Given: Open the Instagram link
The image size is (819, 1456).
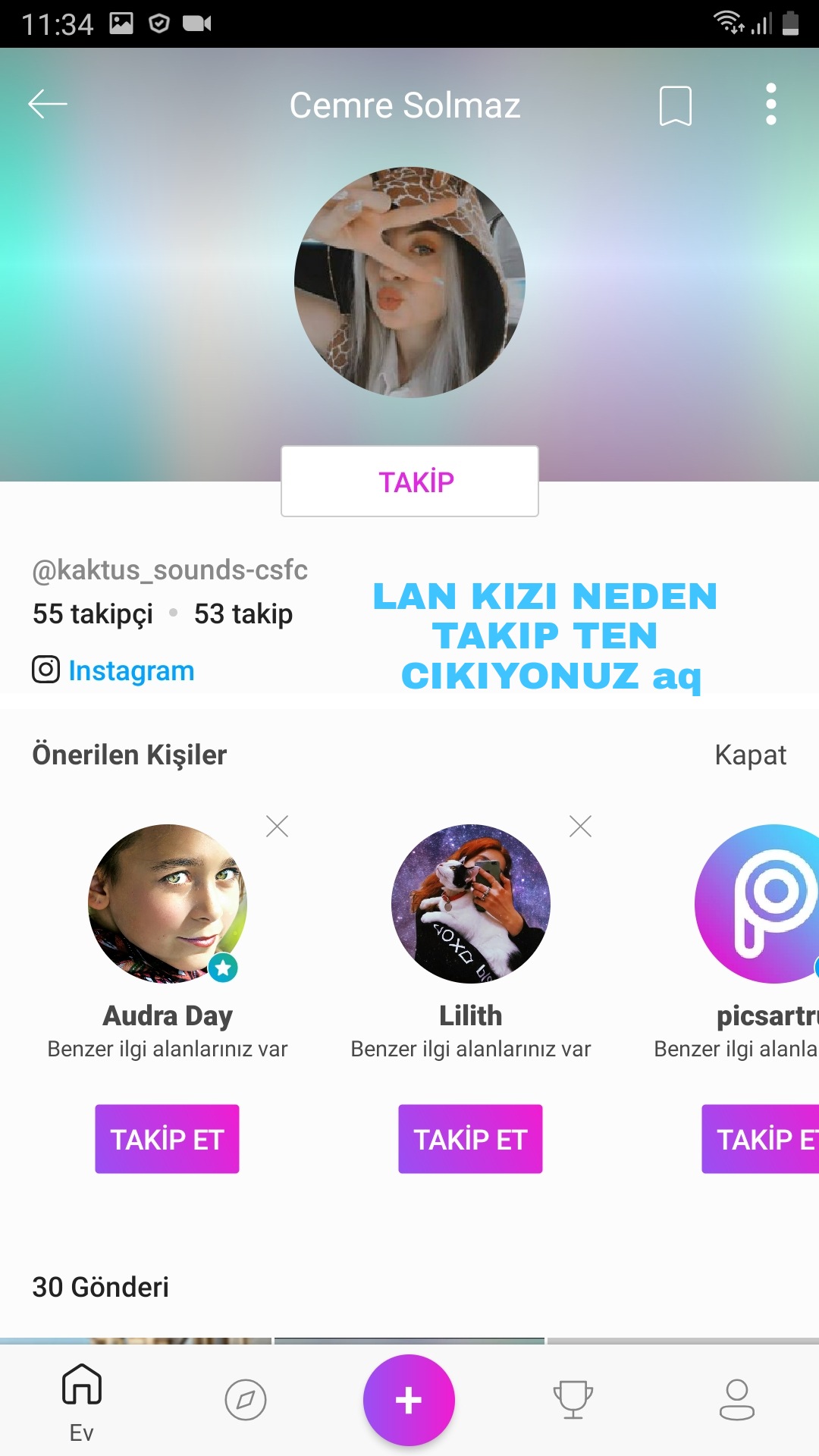Looking at the screenshot, I should (x=130, y=671).
